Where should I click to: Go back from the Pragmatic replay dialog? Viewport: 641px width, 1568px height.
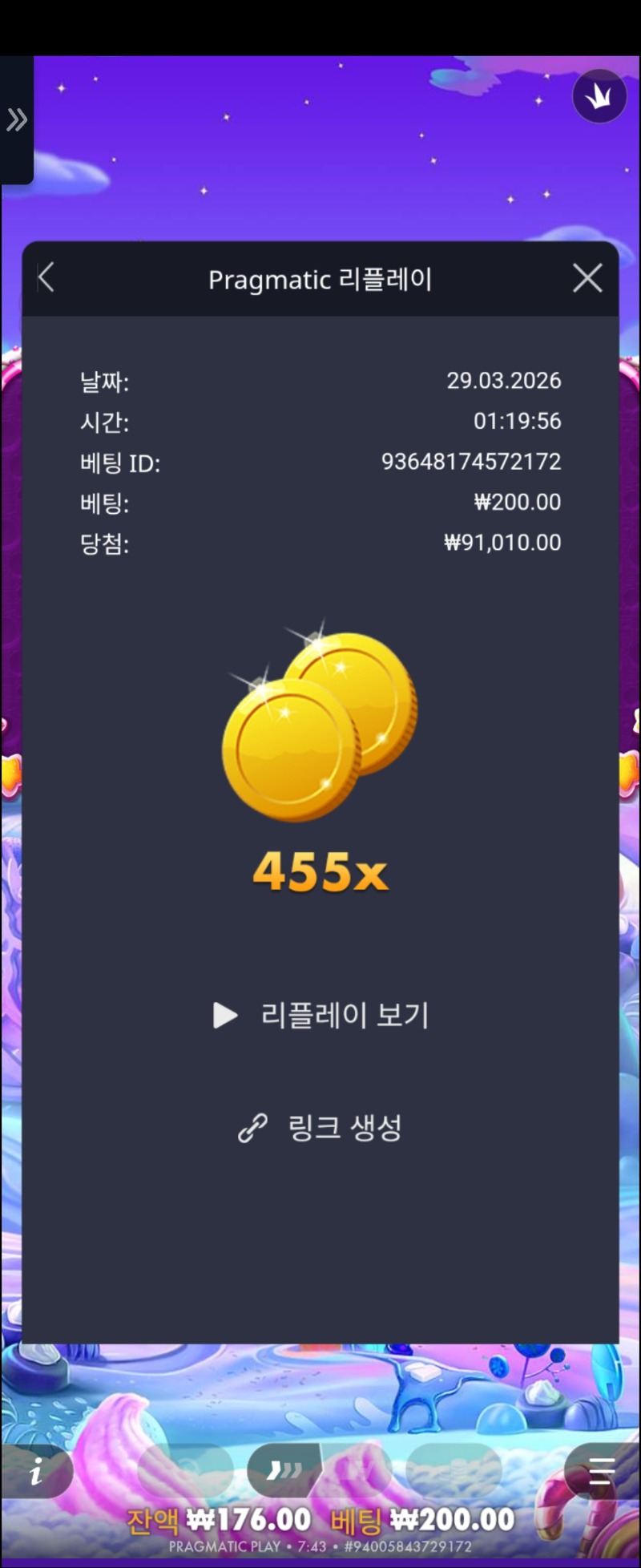46,278
